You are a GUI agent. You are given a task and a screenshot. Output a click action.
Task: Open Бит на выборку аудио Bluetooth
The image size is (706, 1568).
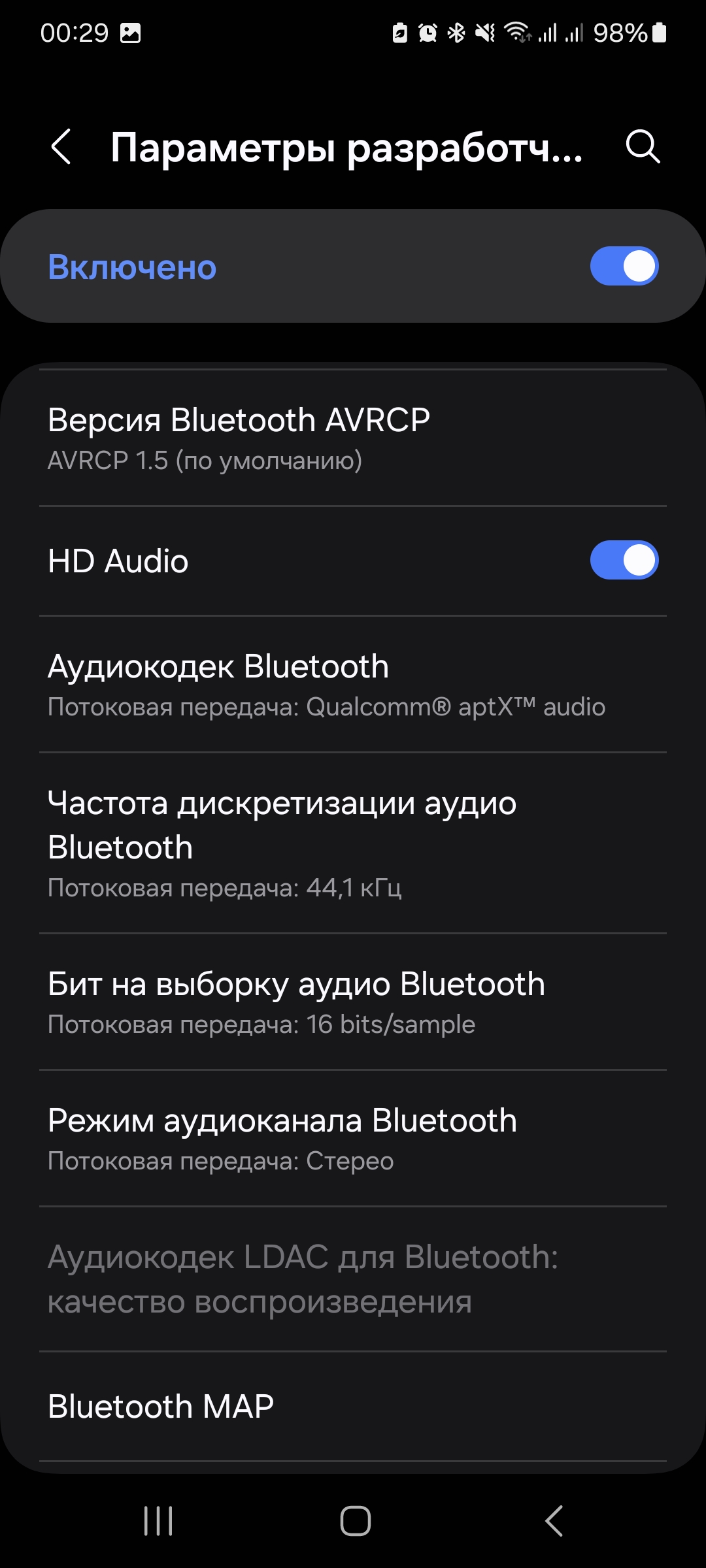tap(353, 1002)
